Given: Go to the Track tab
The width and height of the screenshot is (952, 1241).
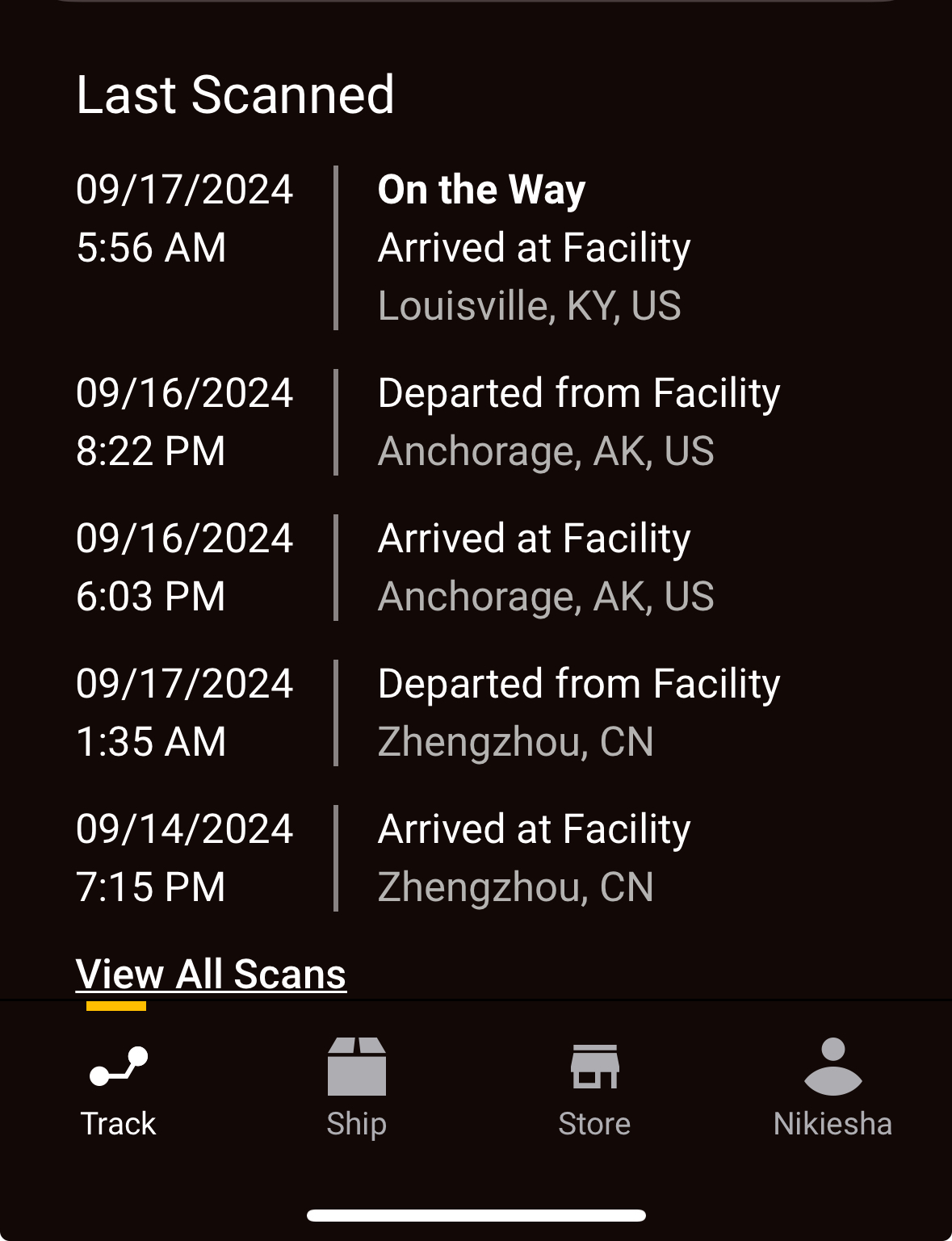Looking at the screenshot, I should 118,1088.
